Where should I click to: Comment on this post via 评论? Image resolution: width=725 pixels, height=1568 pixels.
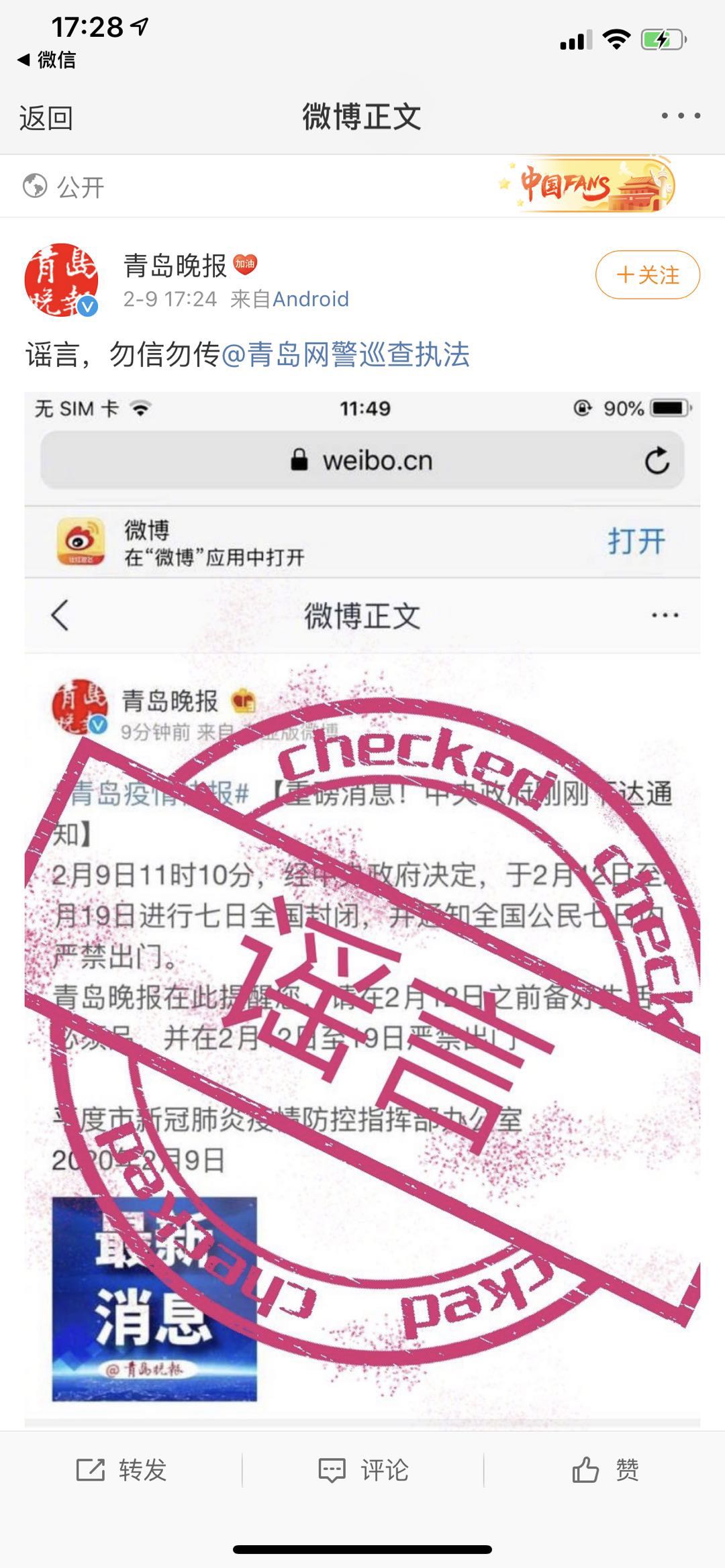click(x=363, y=1469)
